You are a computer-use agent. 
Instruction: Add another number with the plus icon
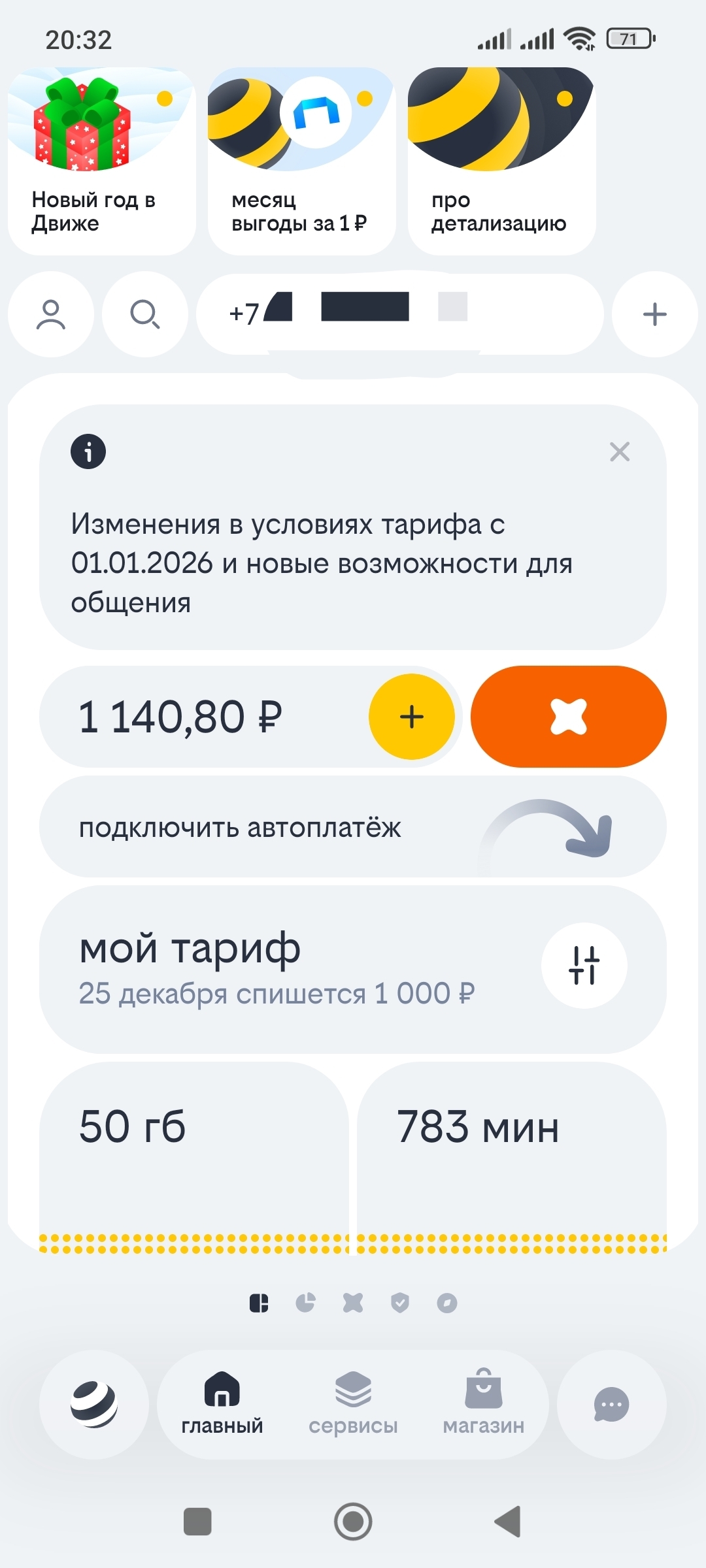tap(654, 314)
